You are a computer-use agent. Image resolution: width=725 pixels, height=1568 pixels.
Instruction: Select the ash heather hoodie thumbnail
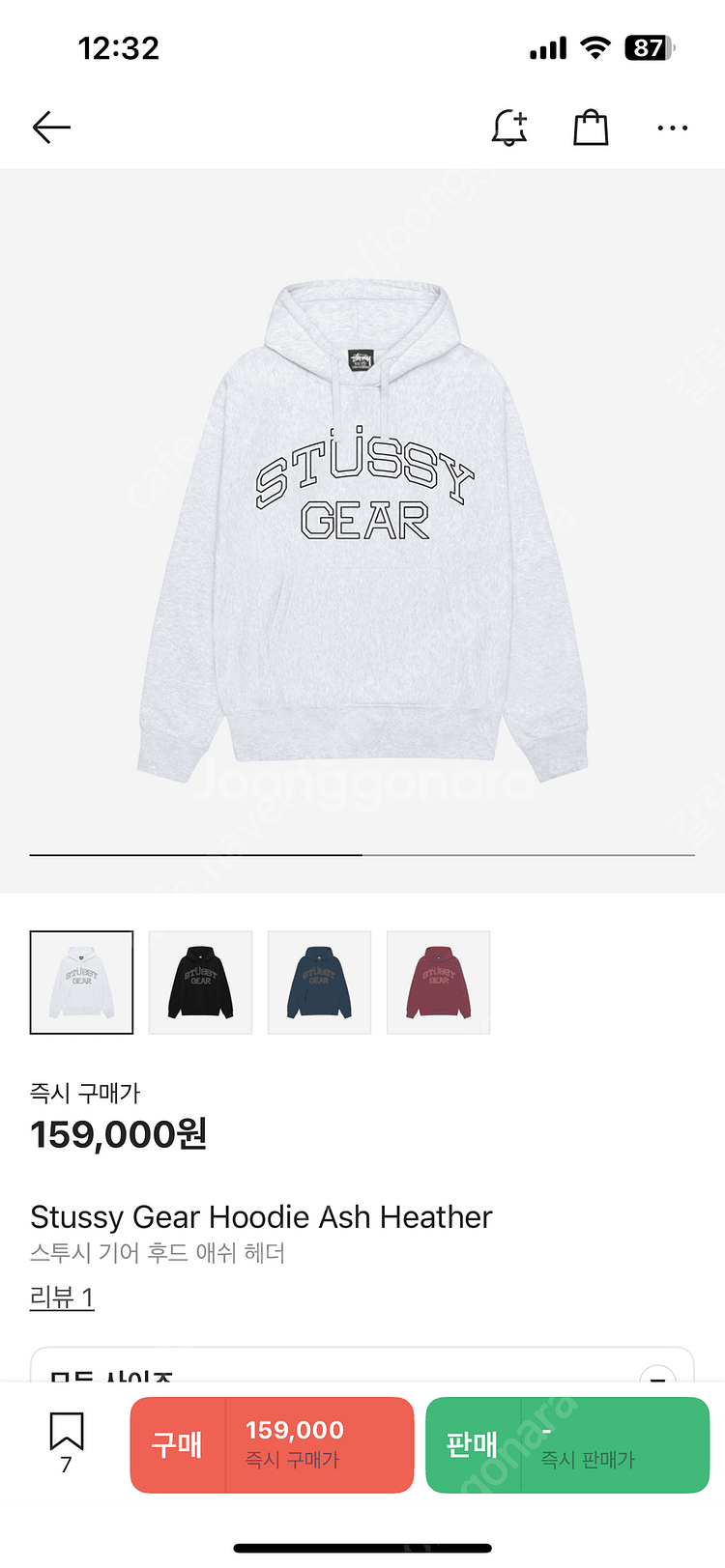pos(82,983)
